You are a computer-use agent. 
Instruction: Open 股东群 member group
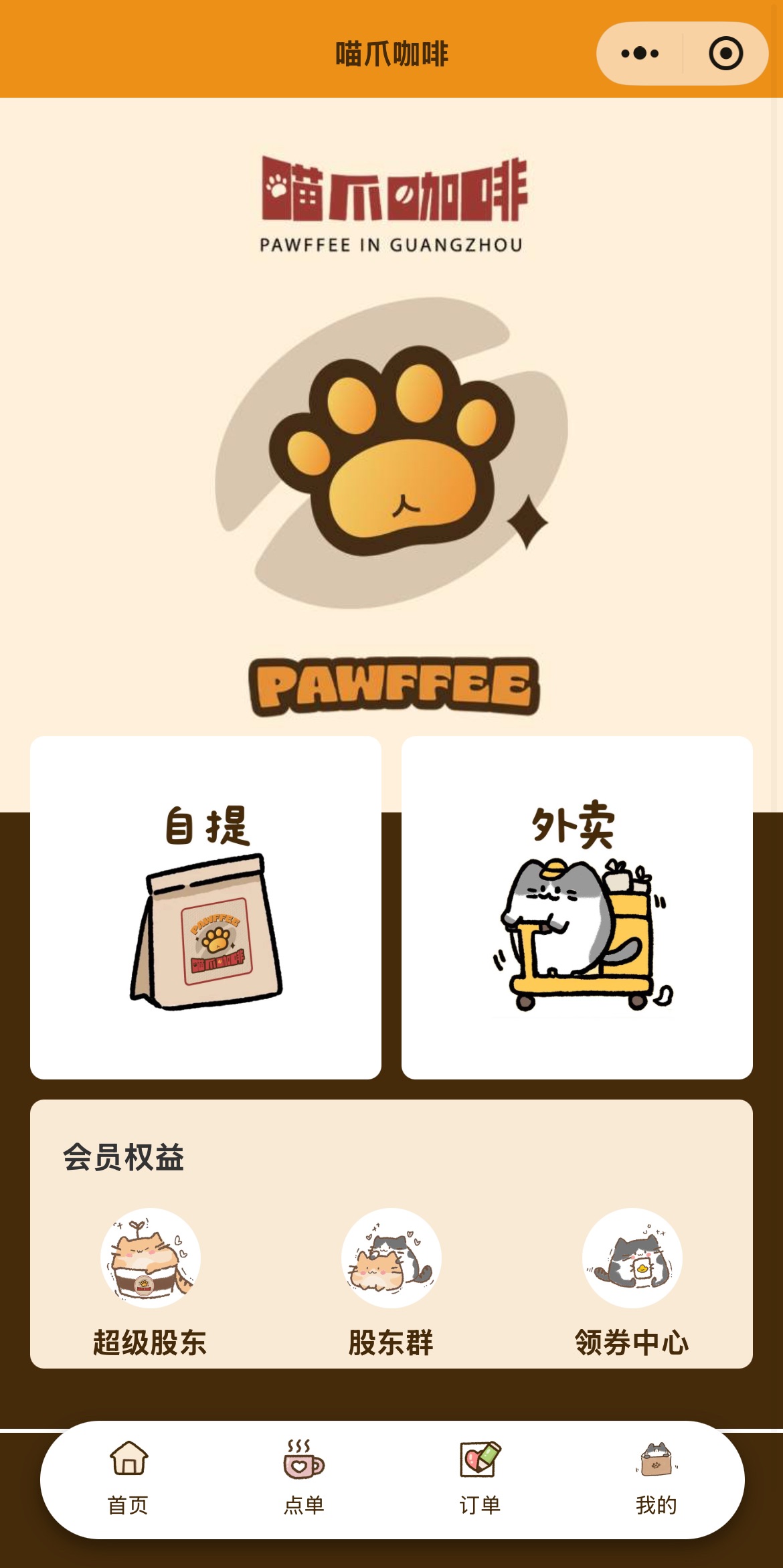(x=391, y=1282)
